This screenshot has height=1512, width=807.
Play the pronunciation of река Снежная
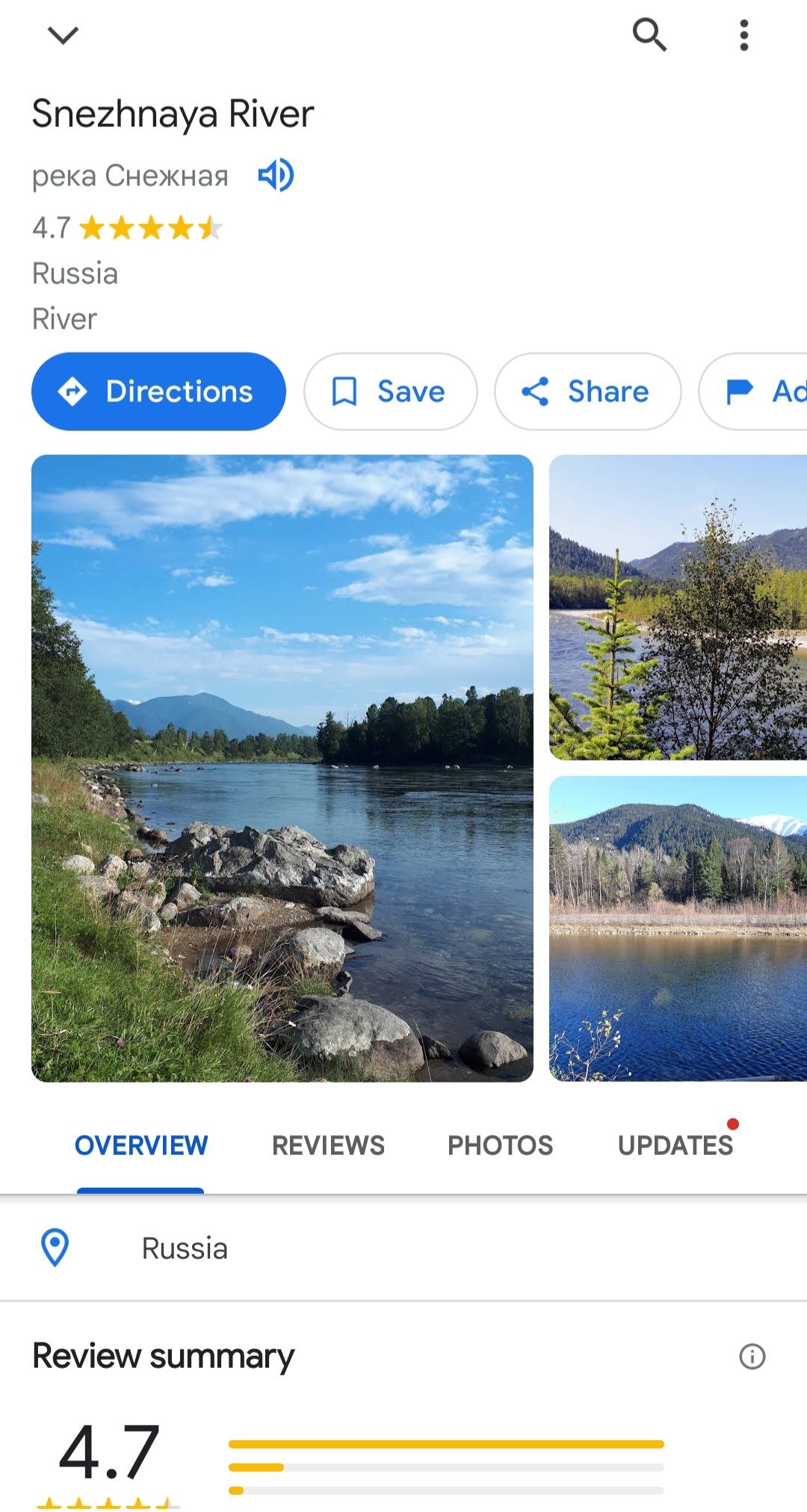pyautogui.click(x=276, y=176)
